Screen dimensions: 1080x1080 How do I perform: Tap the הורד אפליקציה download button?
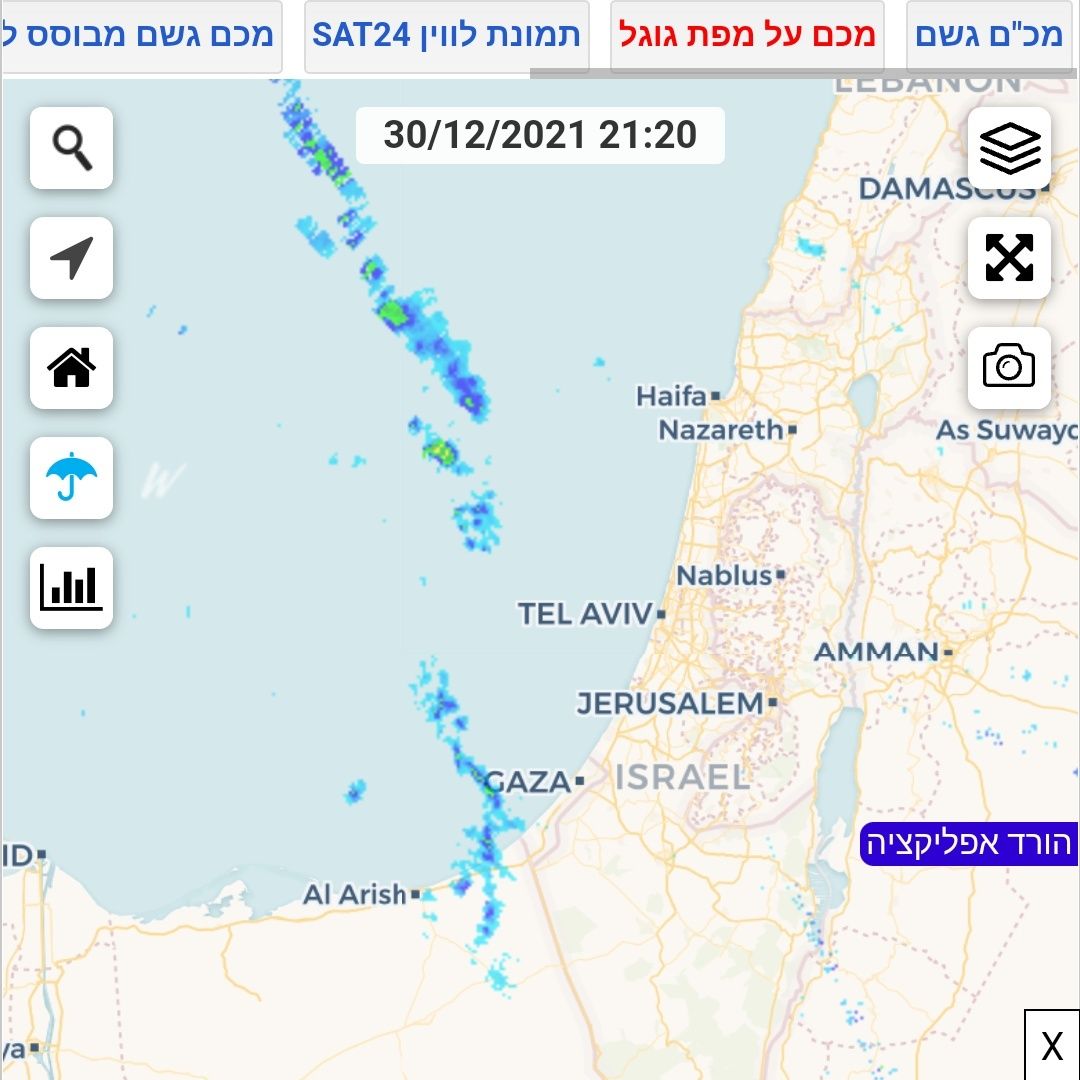[969, 843]
